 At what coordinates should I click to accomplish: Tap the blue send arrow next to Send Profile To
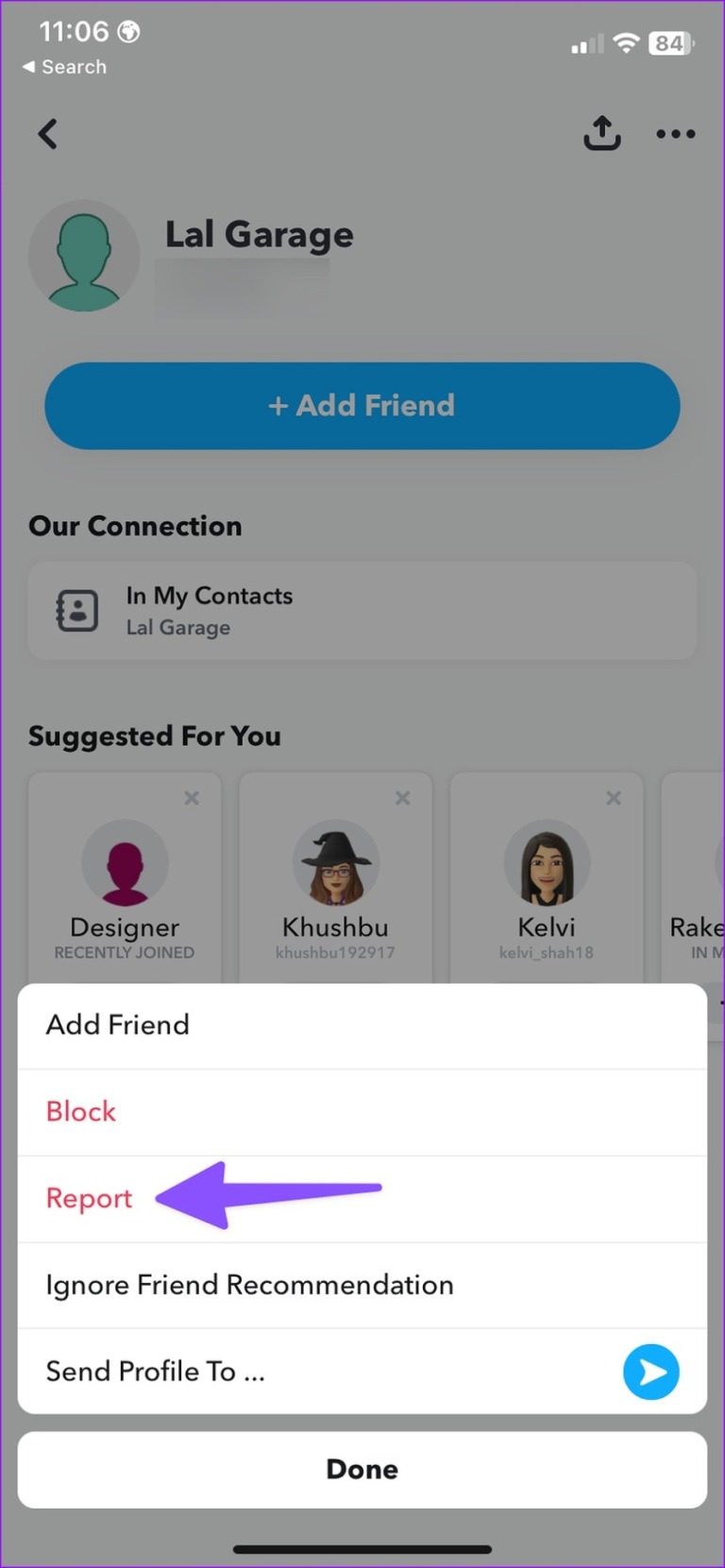click(x=650, y=1372)
